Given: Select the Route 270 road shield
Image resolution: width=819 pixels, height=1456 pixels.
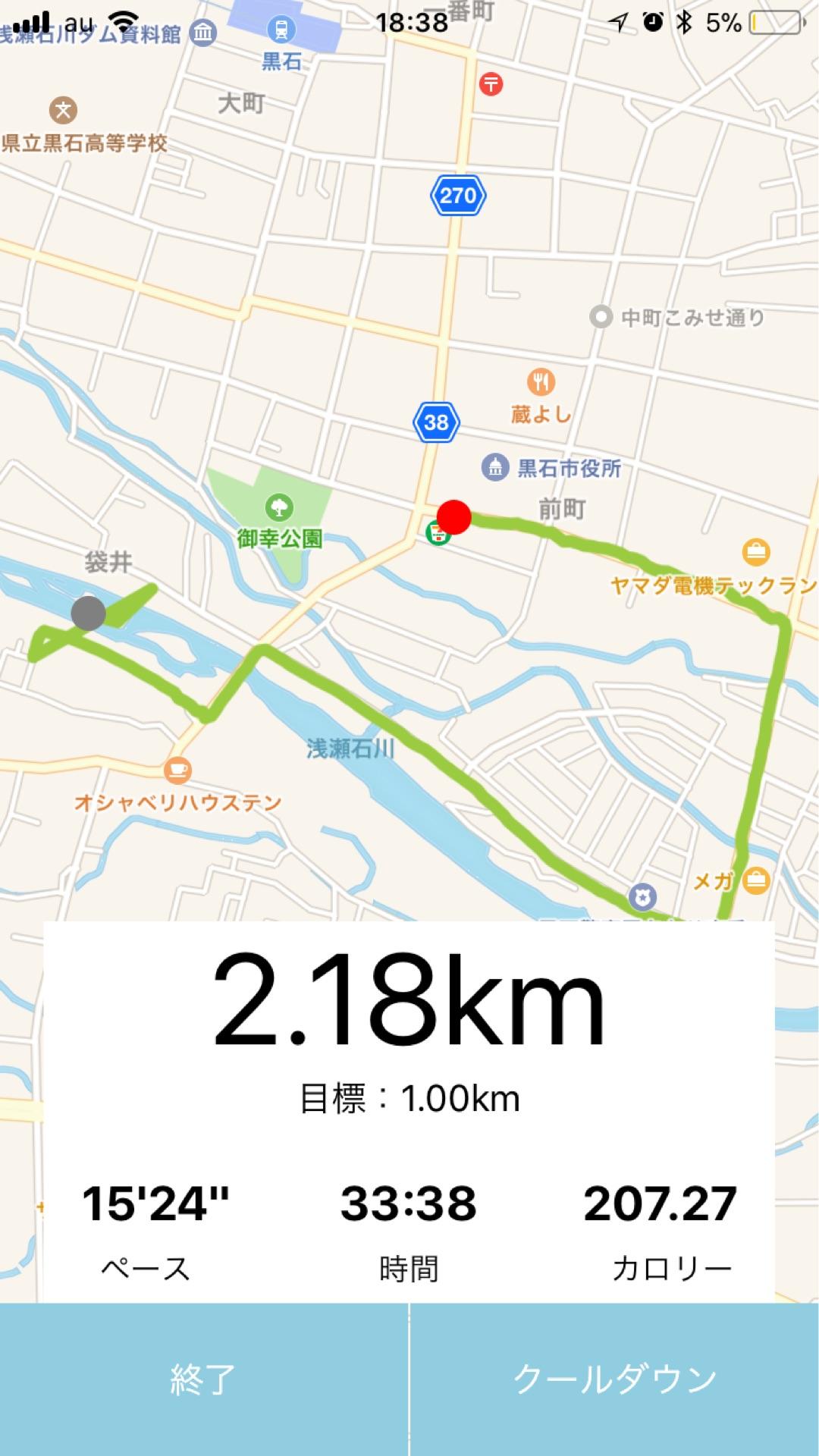Looking at the screenshot, I should 460,195.
